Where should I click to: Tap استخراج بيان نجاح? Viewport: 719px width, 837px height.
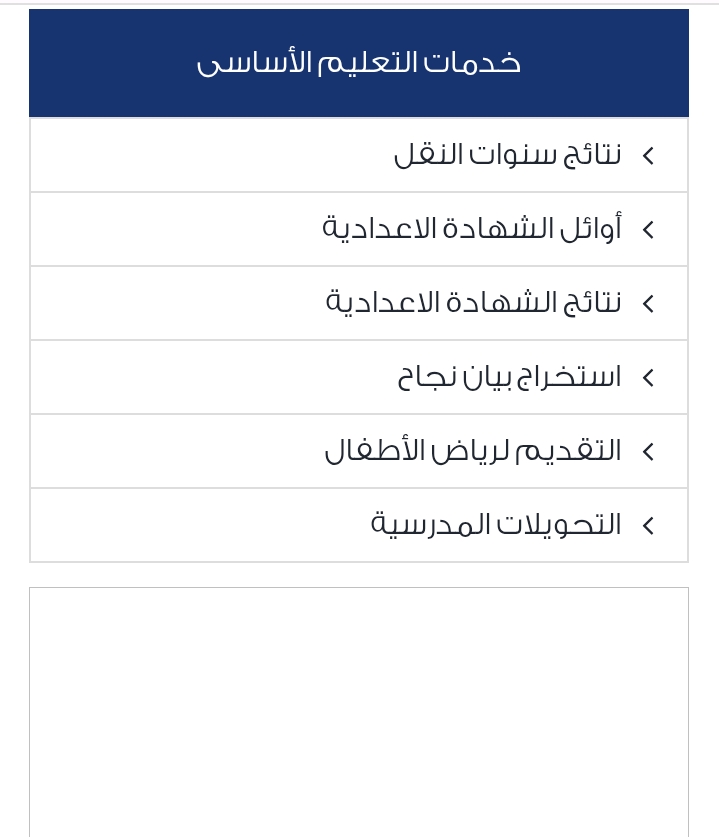coord(509,377)
